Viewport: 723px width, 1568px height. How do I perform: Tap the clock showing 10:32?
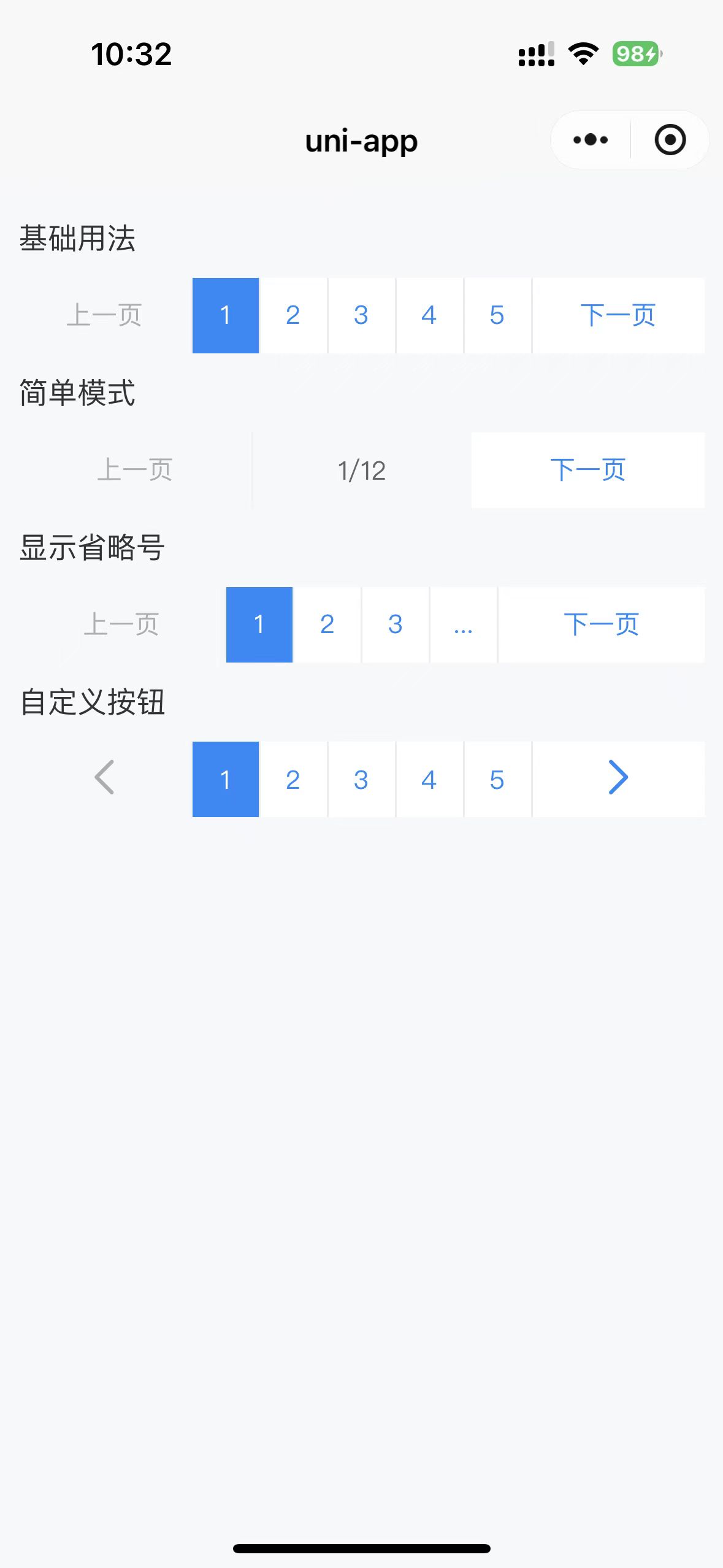tap(131, 55)
